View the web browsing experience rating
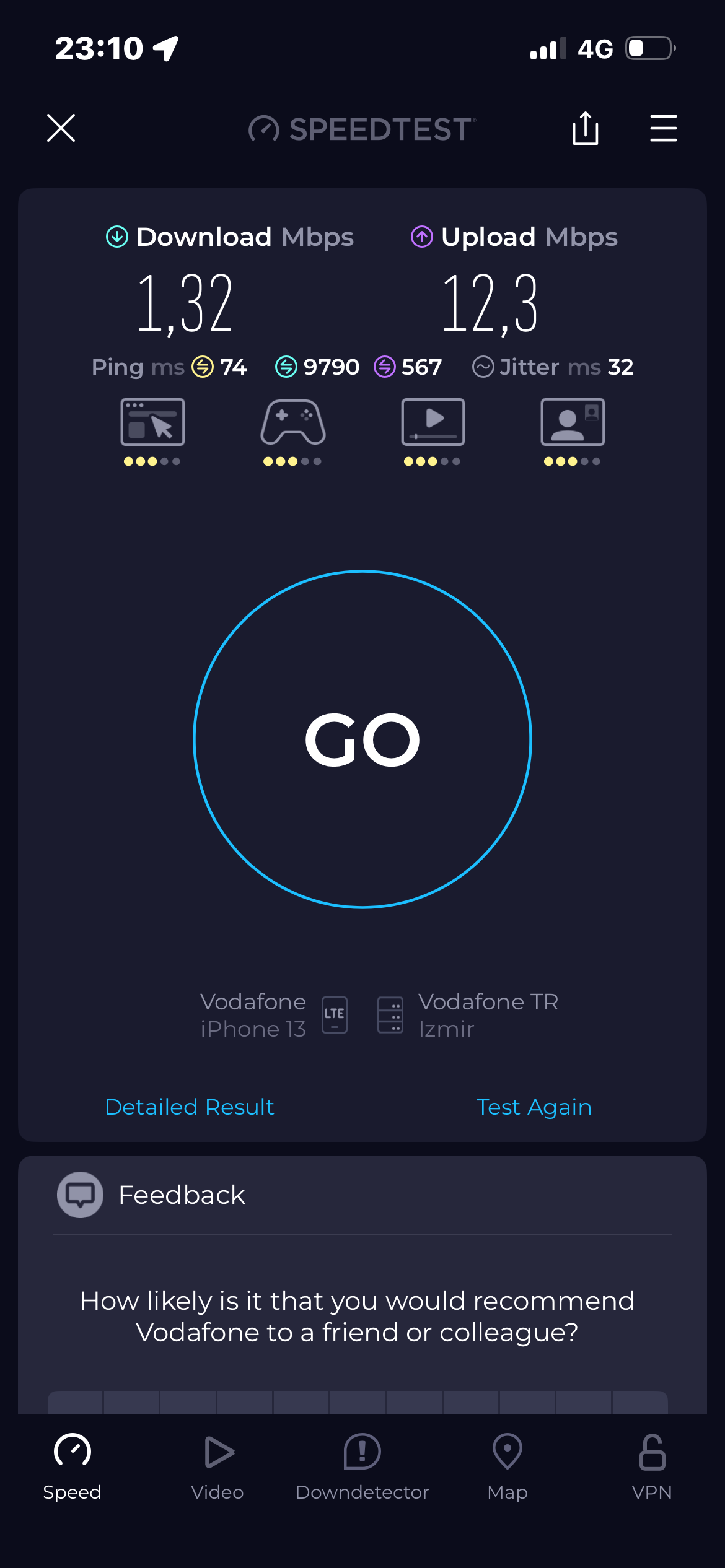 152,430
